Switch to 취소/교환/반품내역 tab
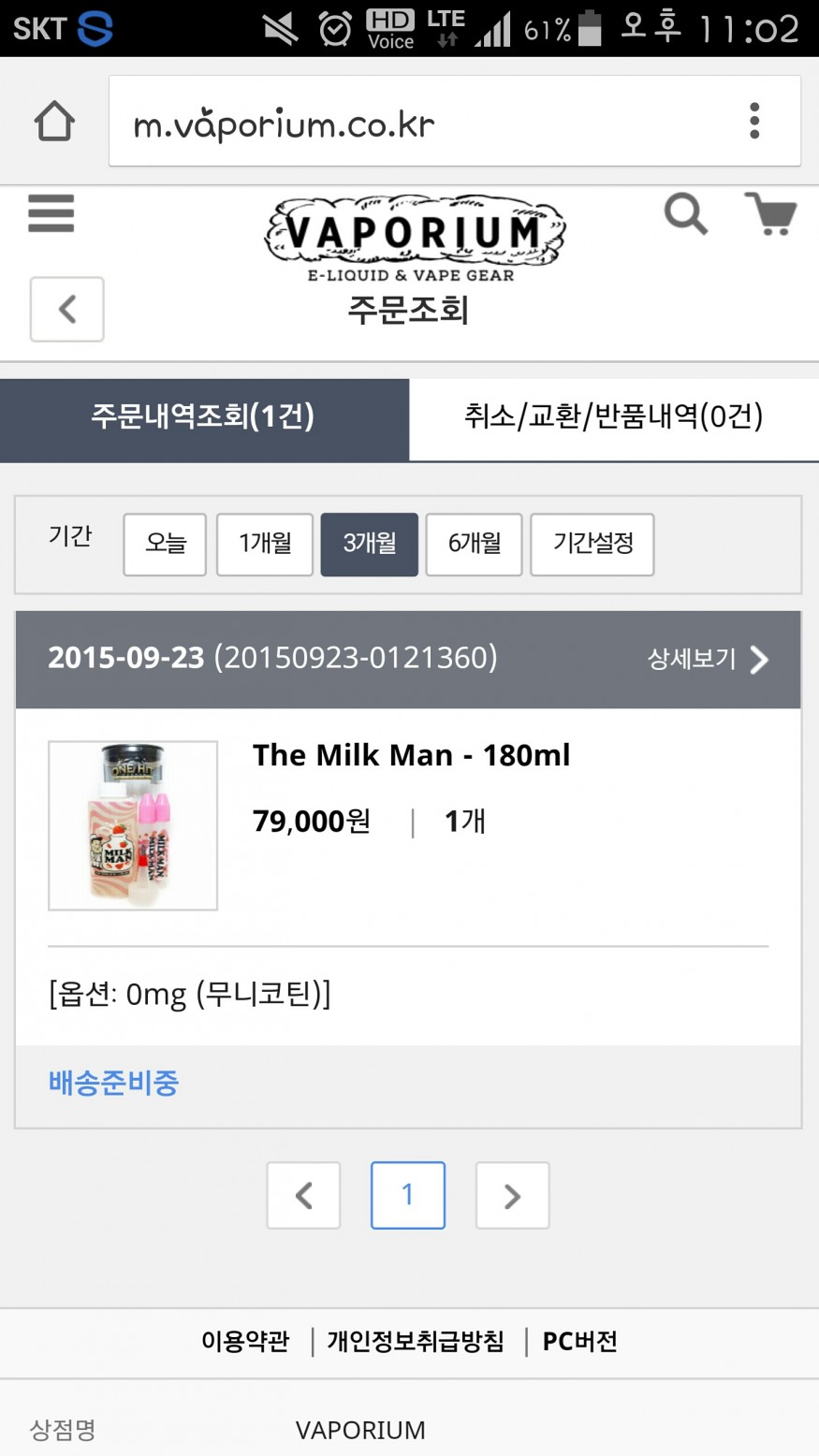This screenshot has height=1456, width=819. [613, 417]
